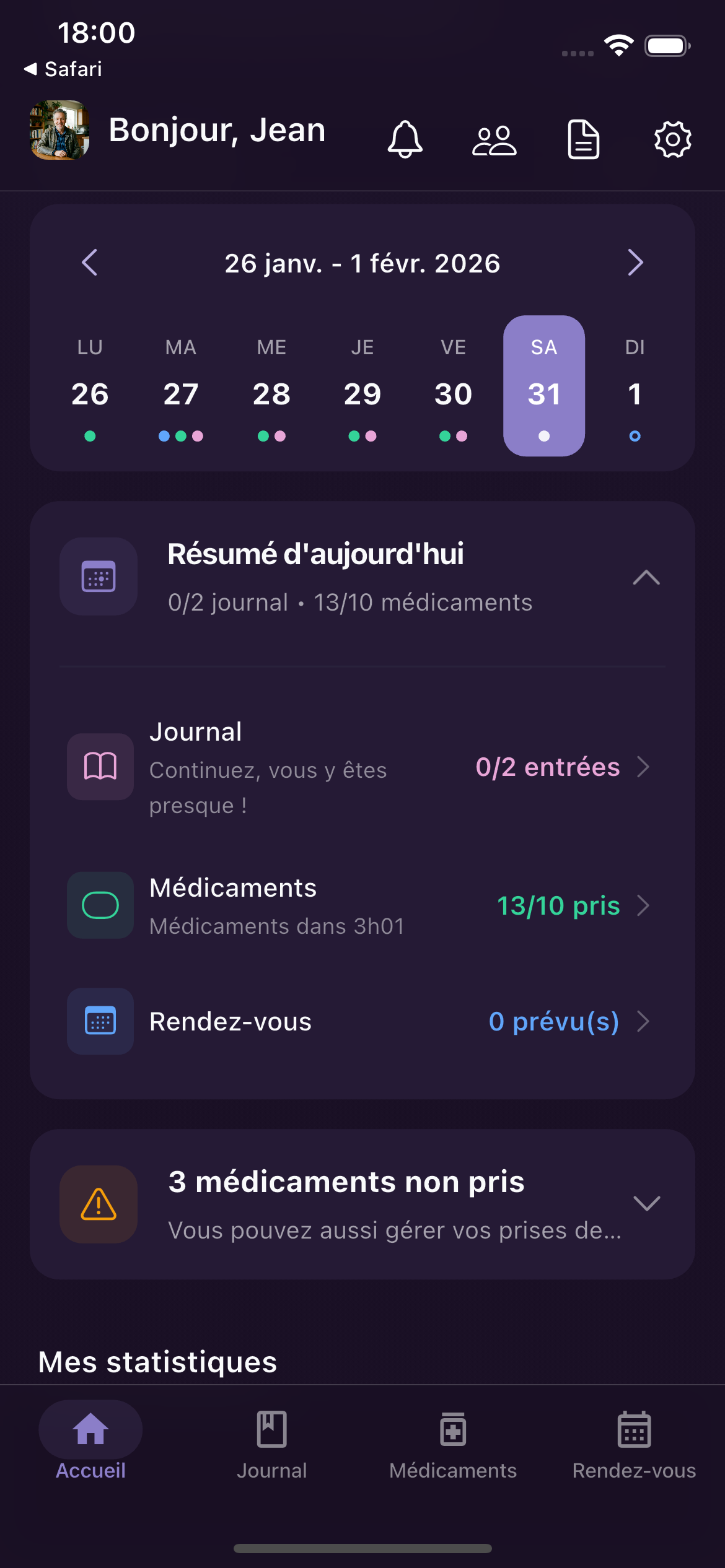This screenshot has height=1568, width=725.
Task: Select the Journal book icon in today's summary
Action: point(100,767)
